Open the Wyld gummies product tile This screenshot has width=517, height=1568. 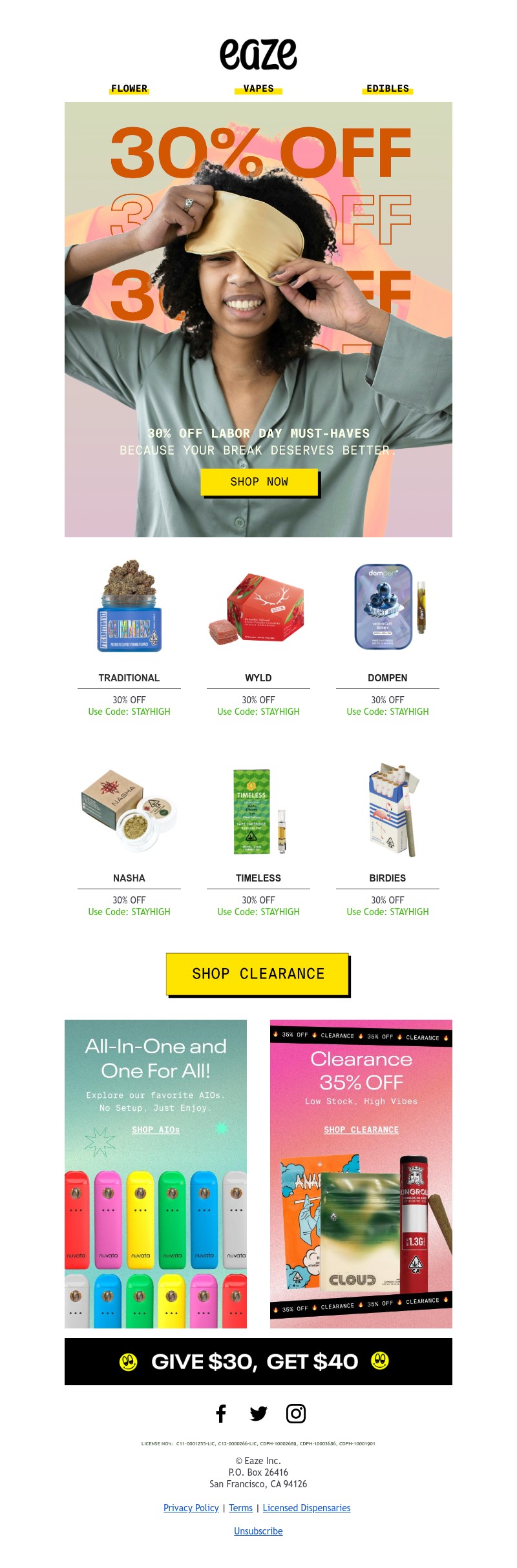(x=258, y=607)
